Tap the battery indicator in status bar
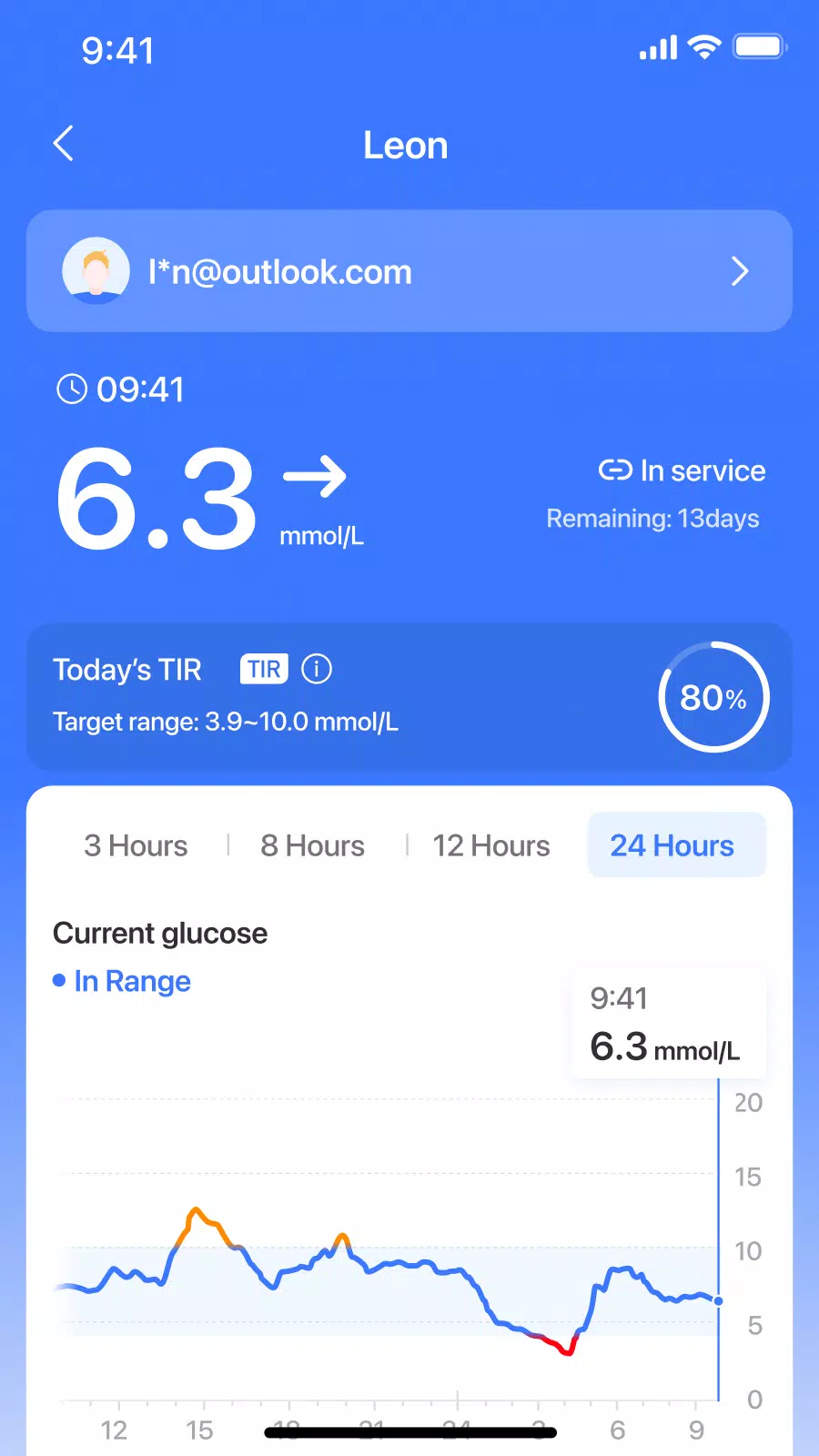This screenshot has width=819, height=1456. (758, 46)
